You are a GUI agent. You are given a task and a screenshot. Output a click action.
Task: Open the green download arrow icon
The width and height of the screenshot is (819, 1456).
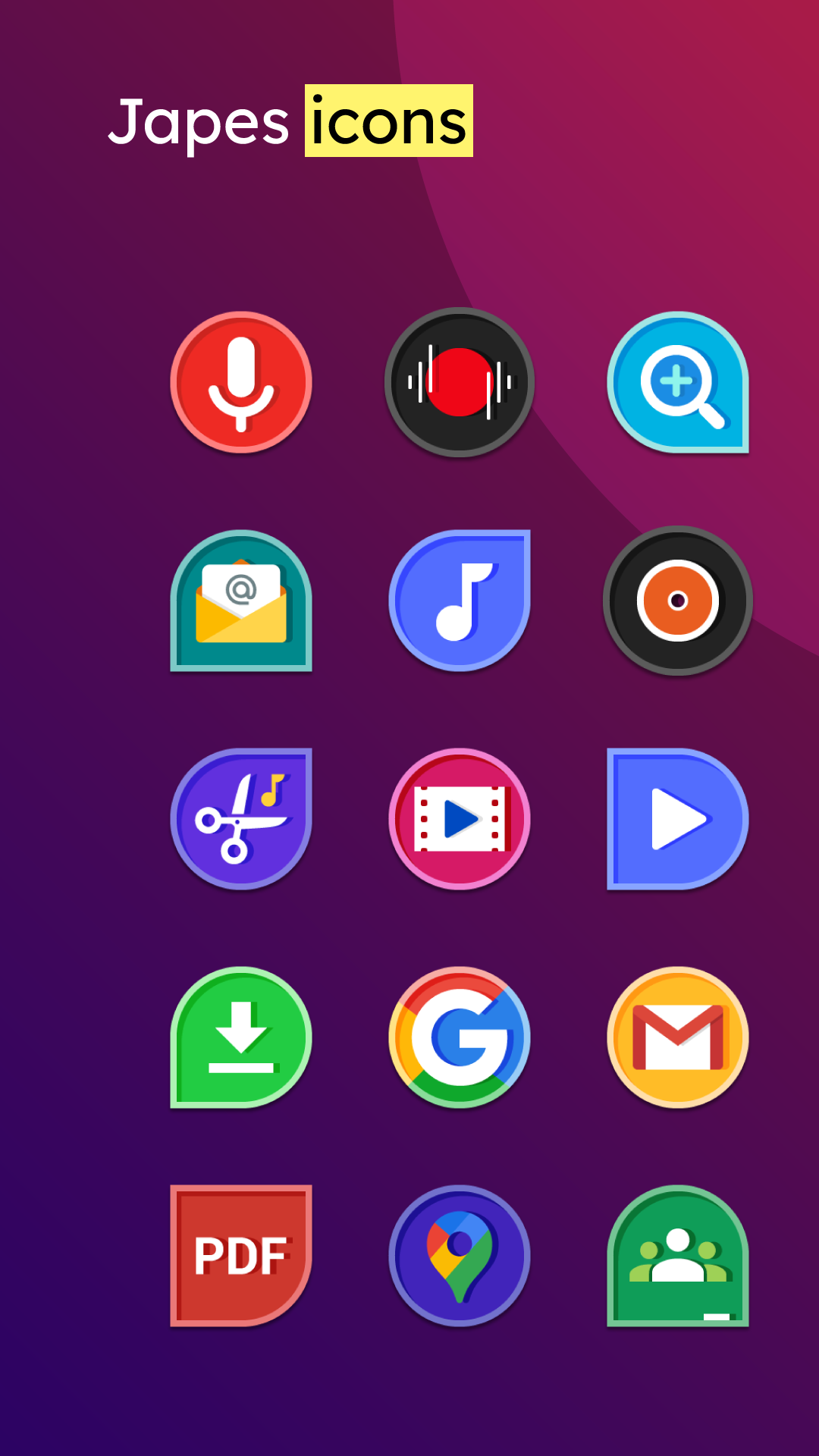click(x=243, y=1037)
